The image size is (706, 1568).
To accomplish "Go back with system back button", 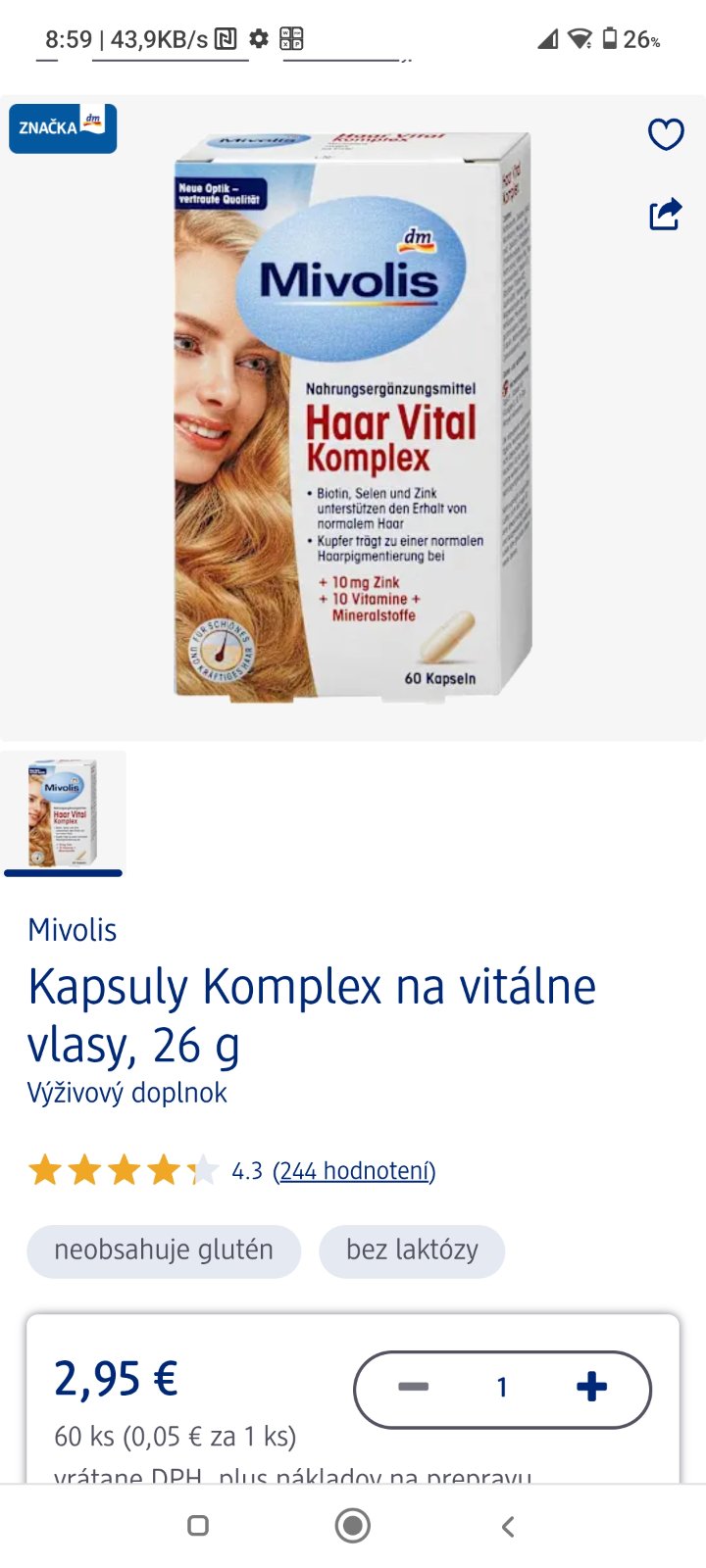I will 507,1526.
